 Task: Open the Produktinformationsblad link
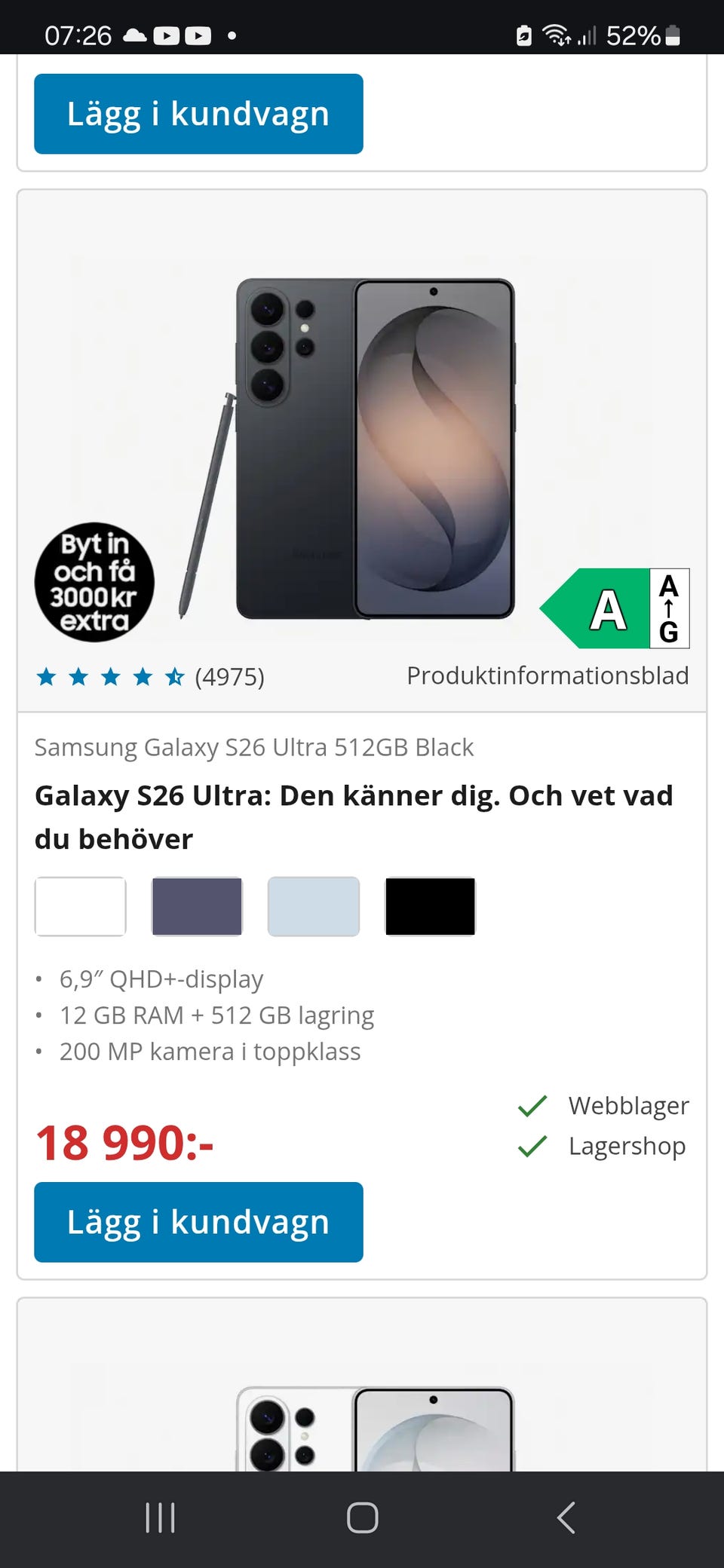point(547,675)
